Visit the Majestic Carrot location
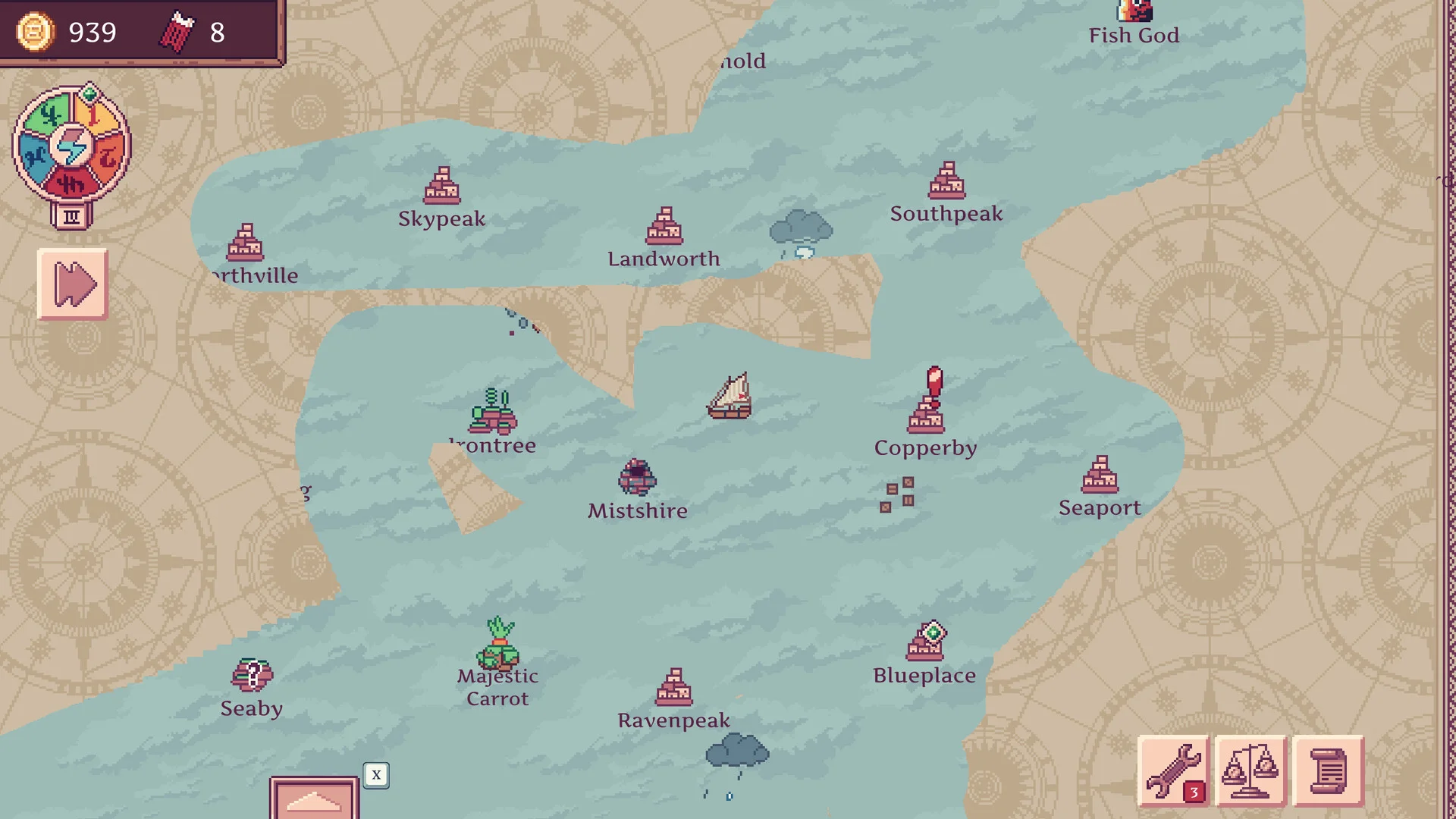 498,645
